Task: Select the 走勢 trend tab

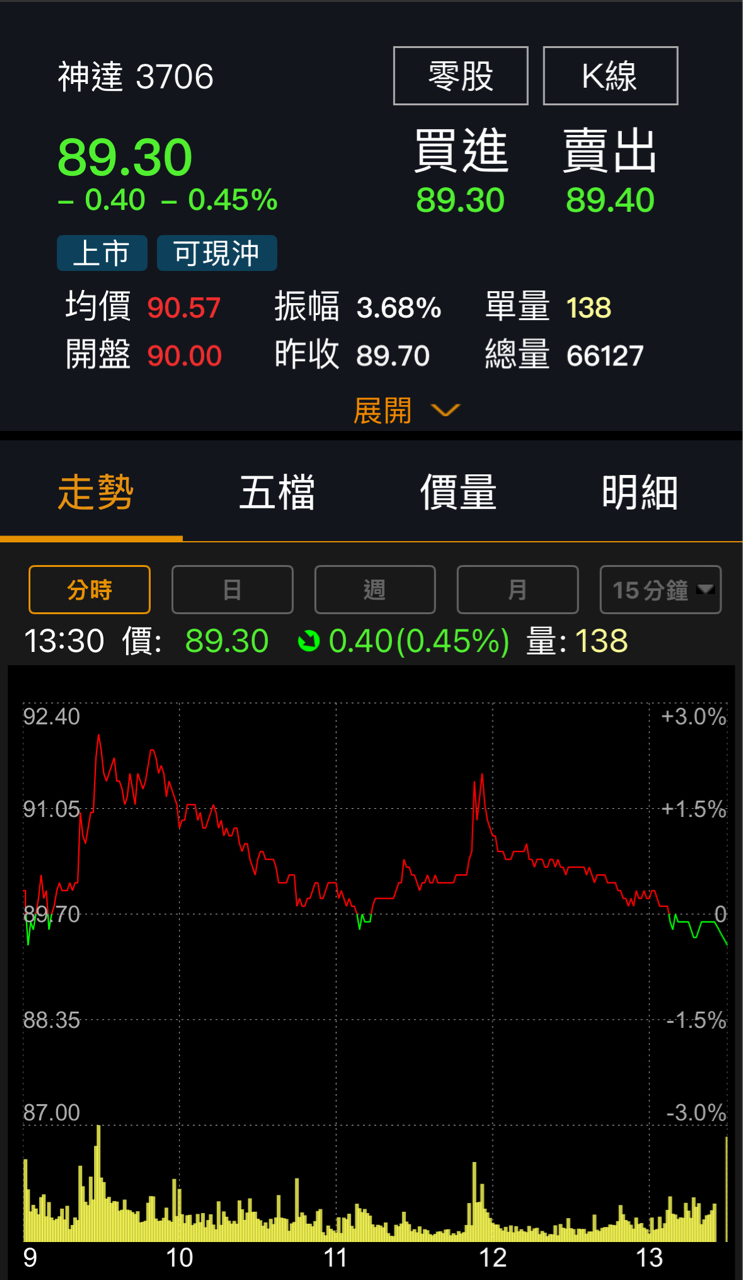Action: pyautogui.click(x=95, y=492)
